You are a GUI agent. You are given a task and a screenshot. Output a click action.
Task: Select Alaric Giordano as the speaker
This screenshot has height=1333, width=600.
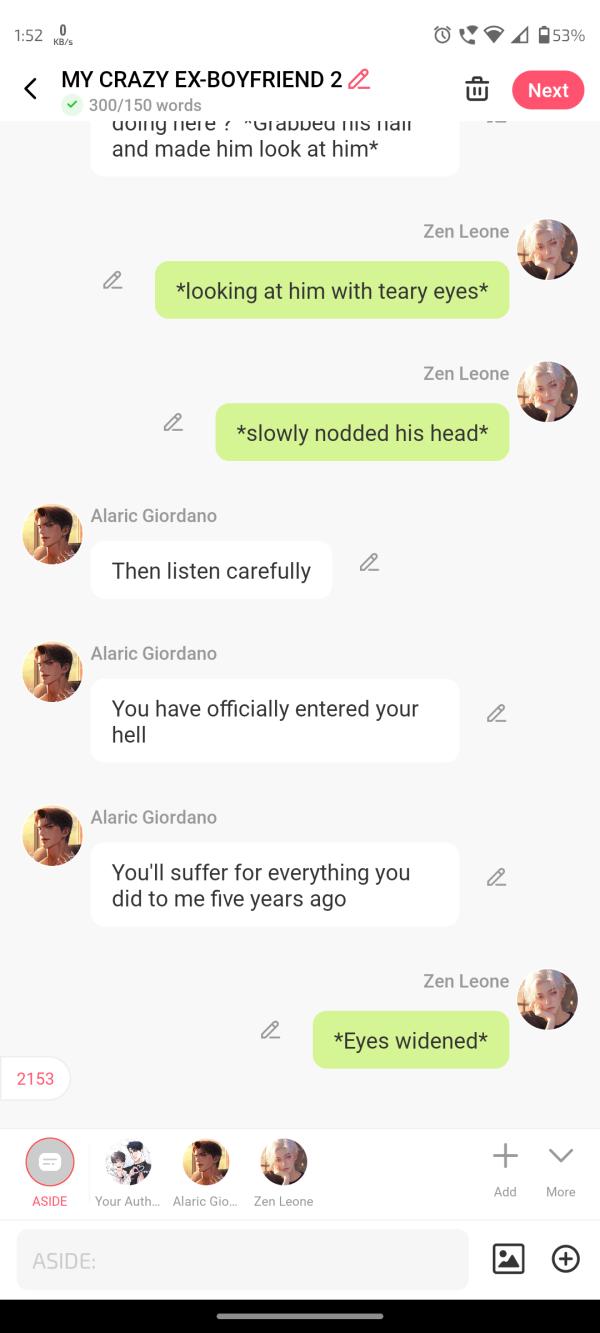205,1171
